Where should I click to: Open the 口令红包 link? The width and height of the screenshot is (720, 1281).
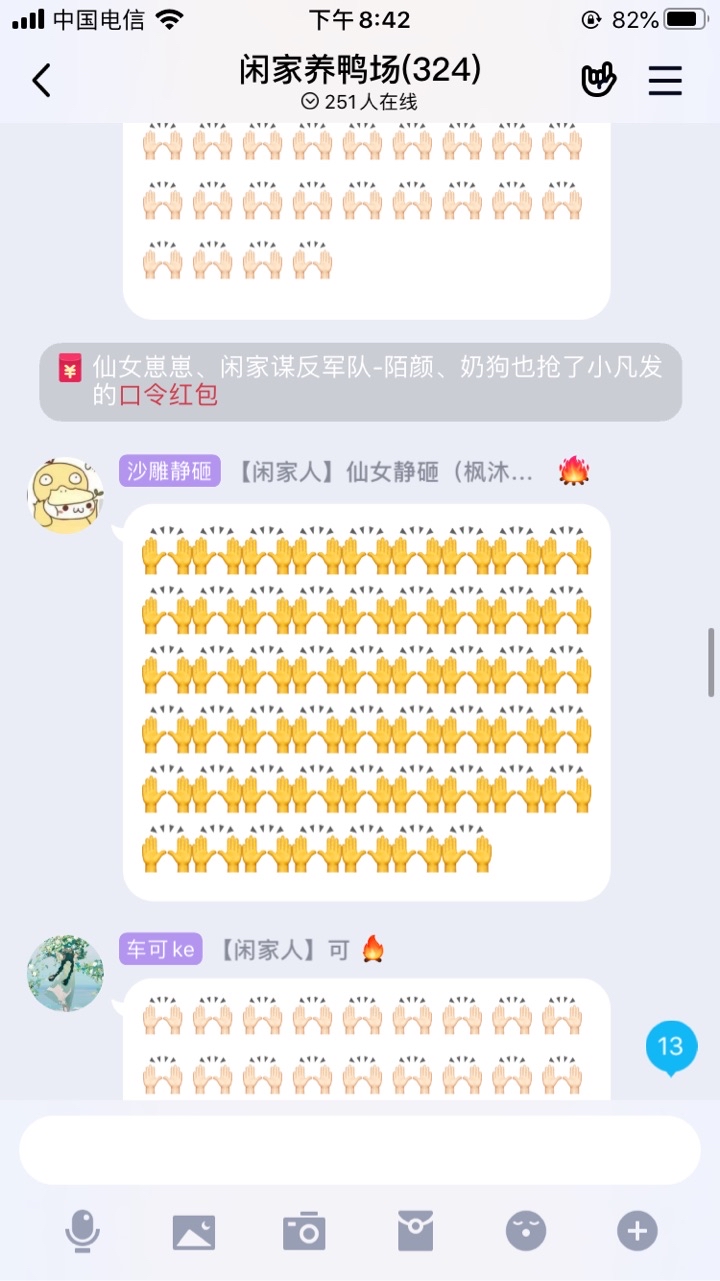click(168, 395)
